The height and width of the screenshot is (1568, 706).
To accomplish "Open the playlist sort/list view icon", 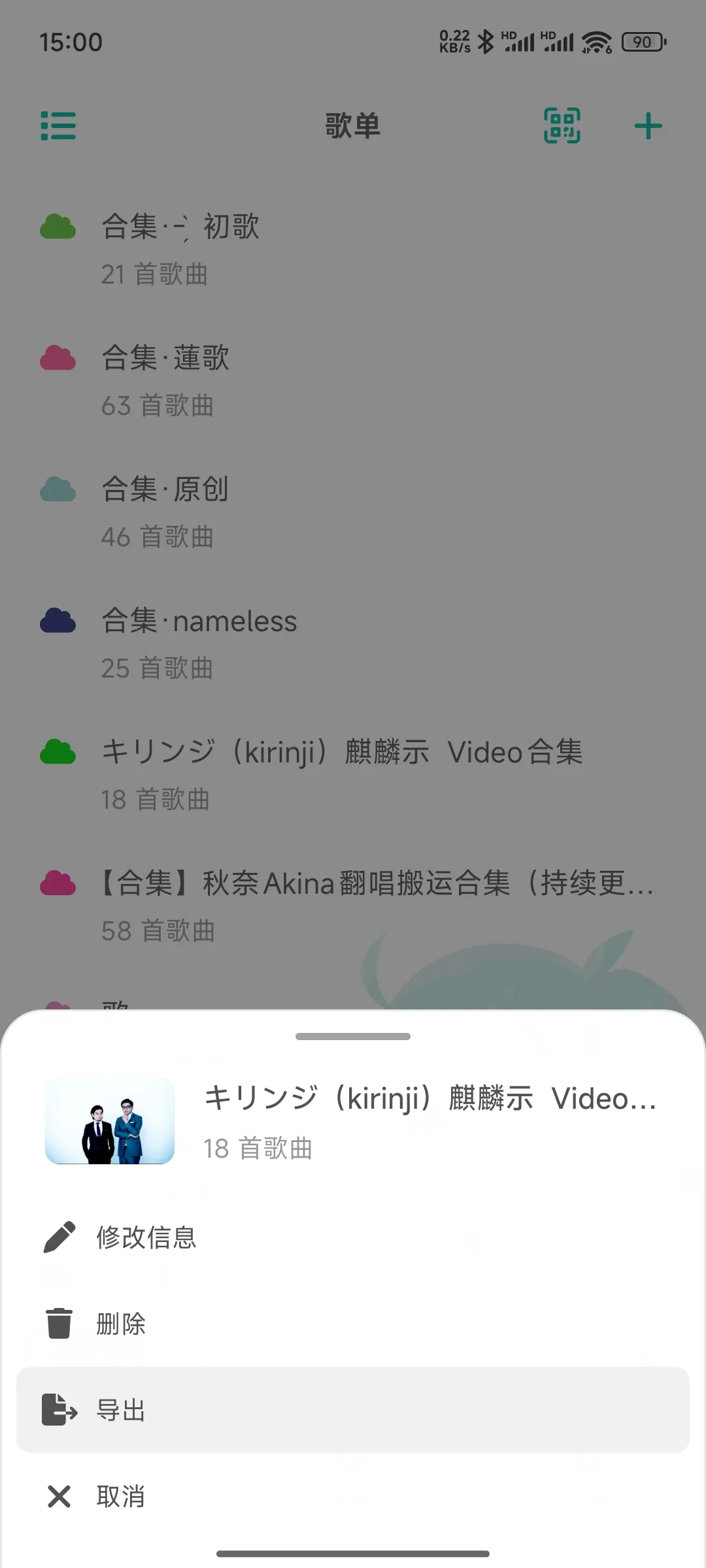I will coord(58,126).
